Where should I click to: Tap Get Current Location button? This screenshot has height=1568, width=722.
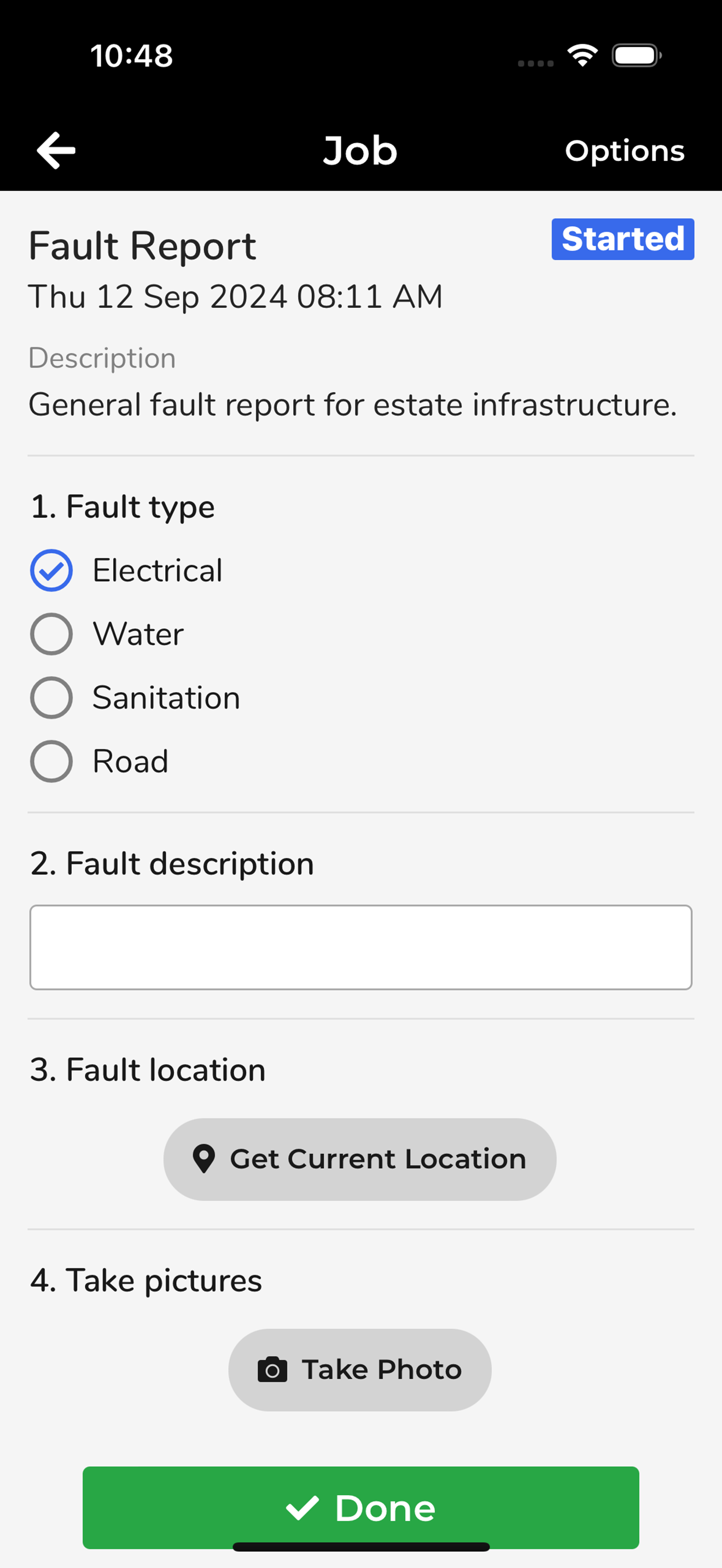pyautogui.click(x=360, y=1159)
